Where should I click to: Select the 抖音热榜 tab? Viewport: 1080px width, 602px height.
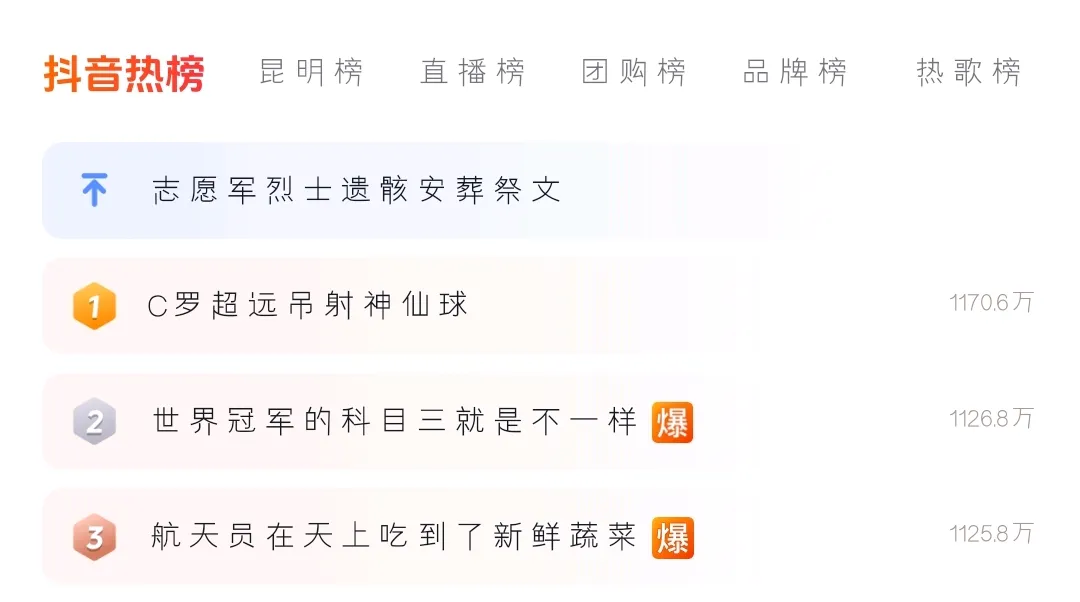[x=124, y=74]
